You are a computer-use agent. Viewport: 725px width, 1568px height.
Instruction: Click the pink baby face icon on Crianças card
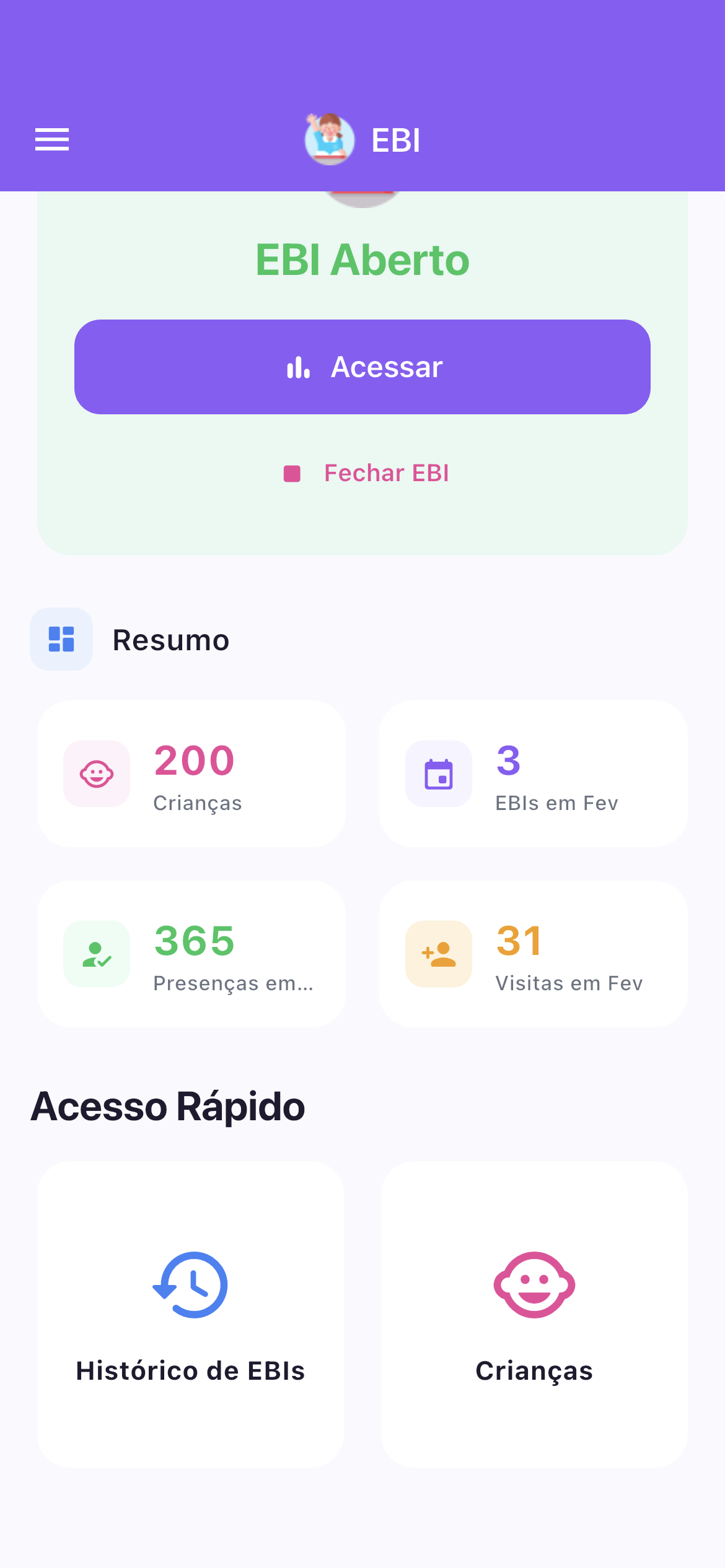point(96,774)
